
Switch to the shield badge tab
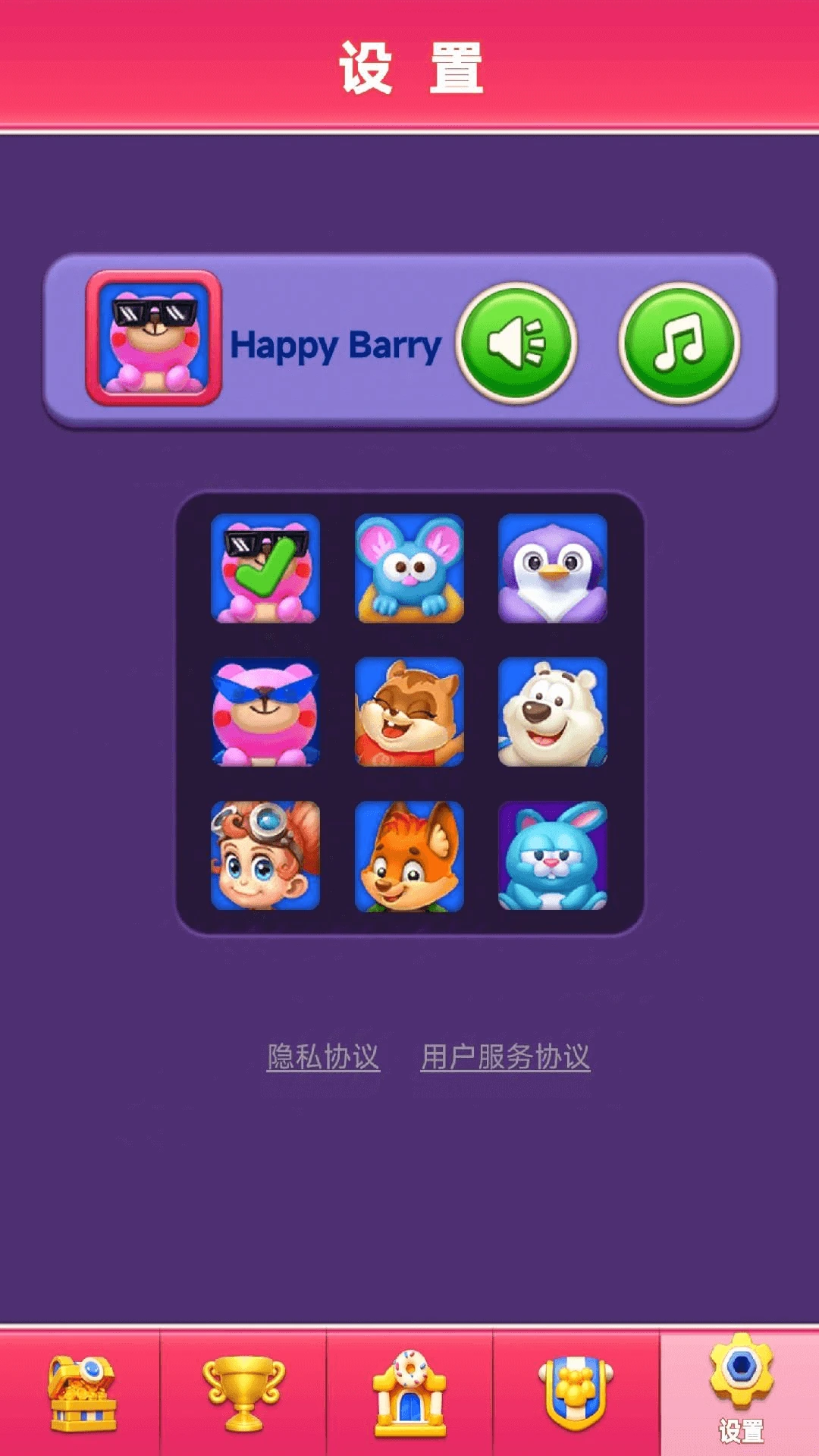(576, 1394)
